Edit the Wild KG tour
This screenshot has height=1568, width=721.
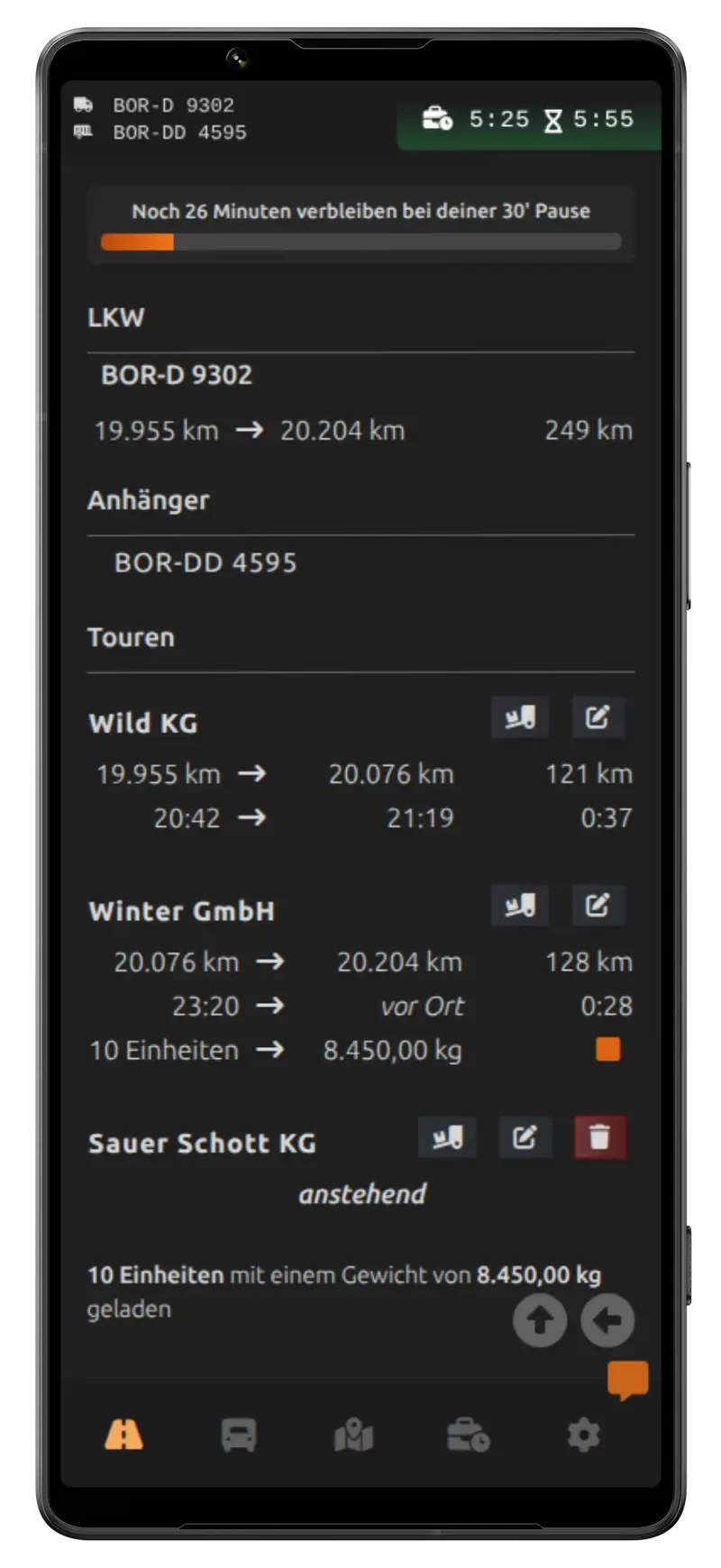pos(598,718)
